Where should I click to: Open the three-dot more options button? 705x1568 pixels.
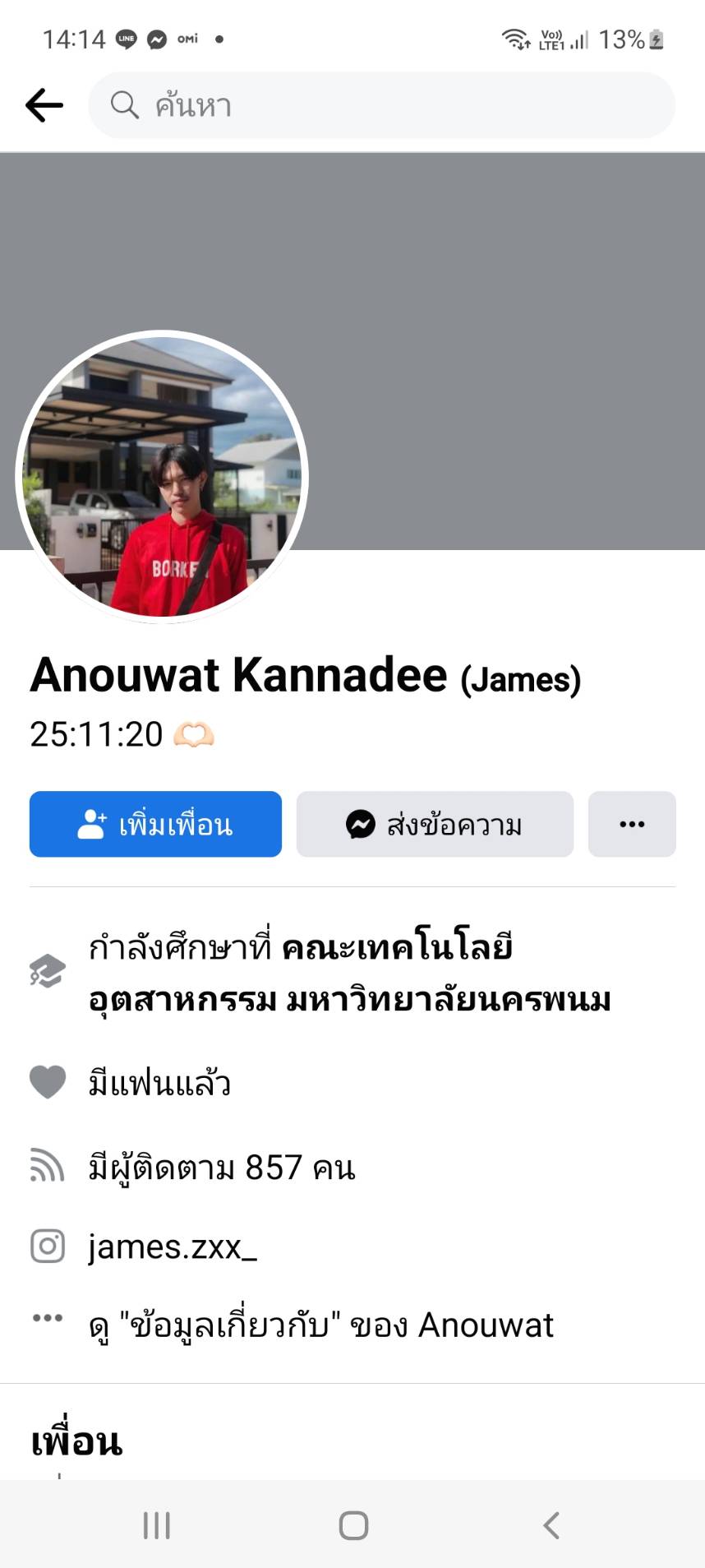click(631, 824)
